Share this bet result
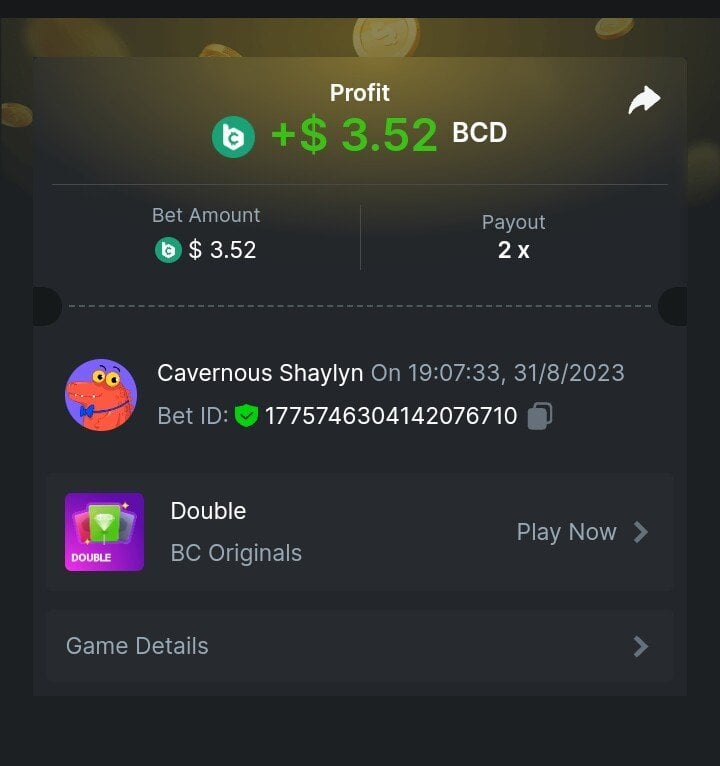 coord(644,100)
